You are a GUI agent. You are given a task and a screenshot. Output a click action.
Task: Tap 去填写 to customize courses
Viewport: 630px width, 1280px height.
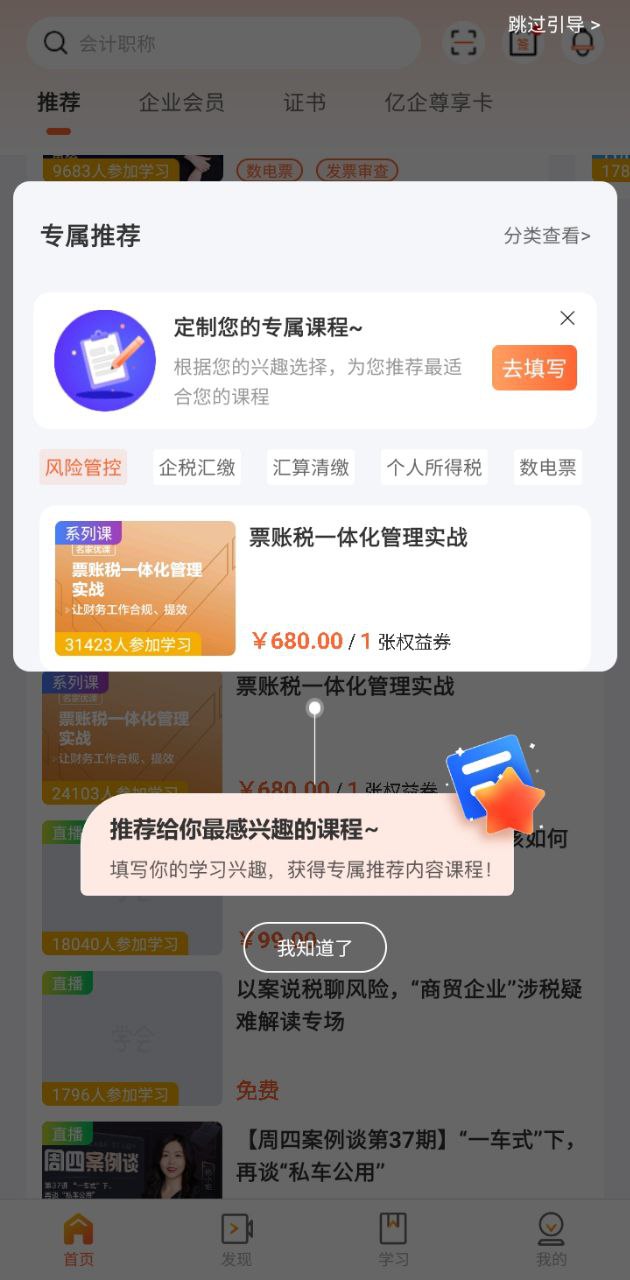click(534, 368)
